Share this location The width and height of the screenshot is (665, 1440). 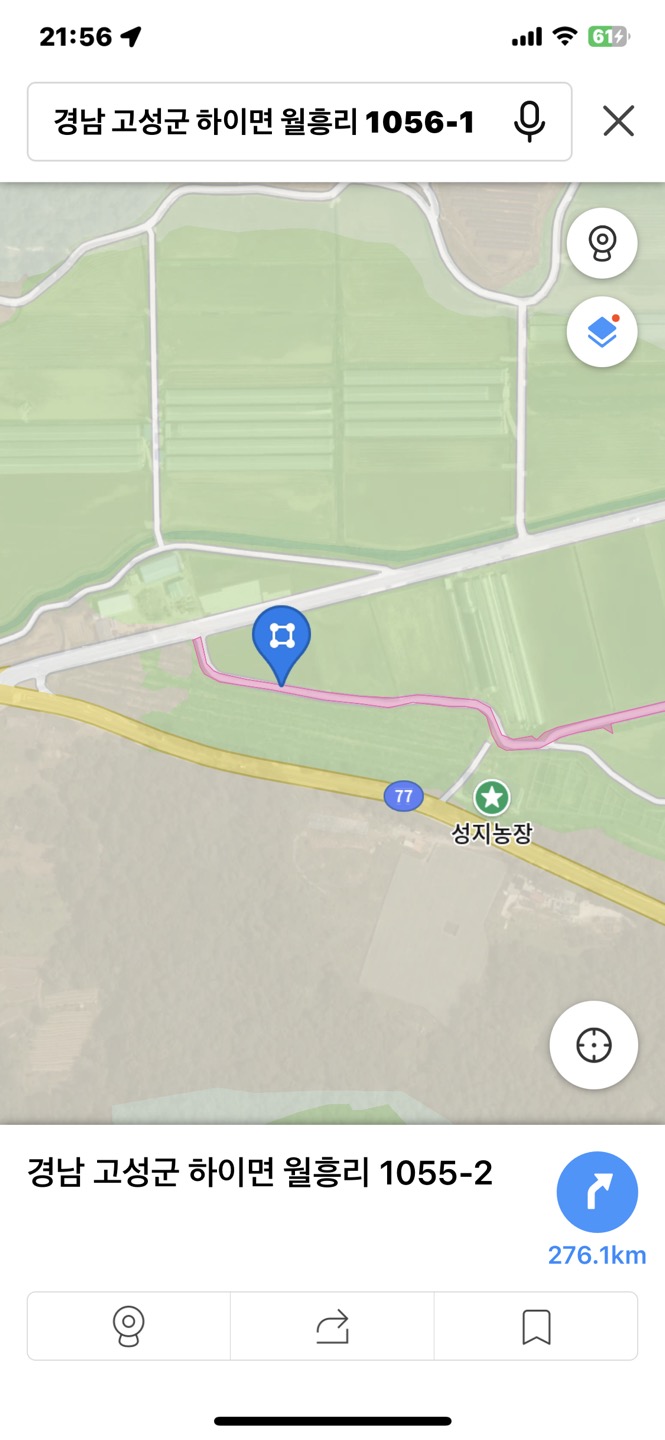click(x=332, y=1327)
